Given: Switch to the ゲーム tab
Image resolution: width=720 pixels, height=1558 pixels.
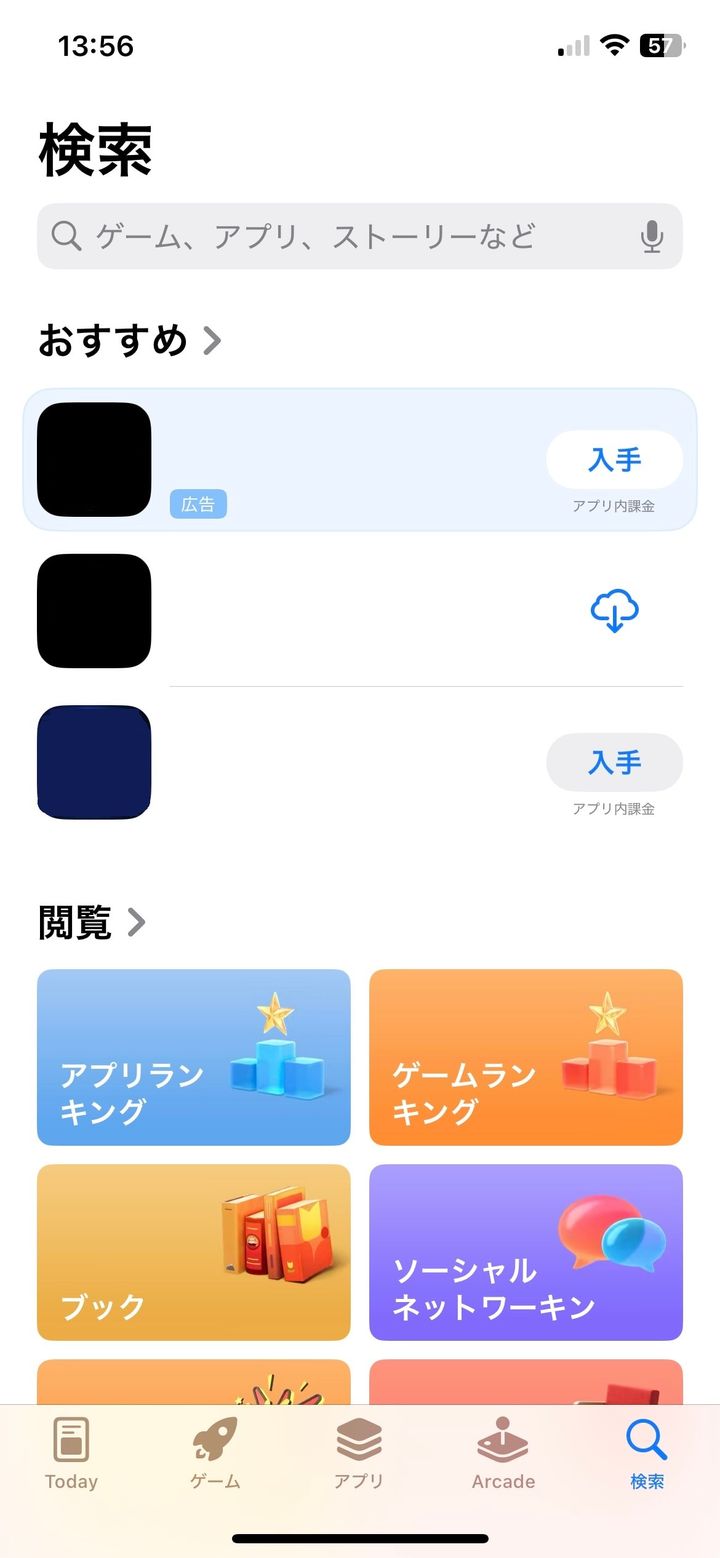Looking at the screenshot, I should click(x=215, y=1454).
